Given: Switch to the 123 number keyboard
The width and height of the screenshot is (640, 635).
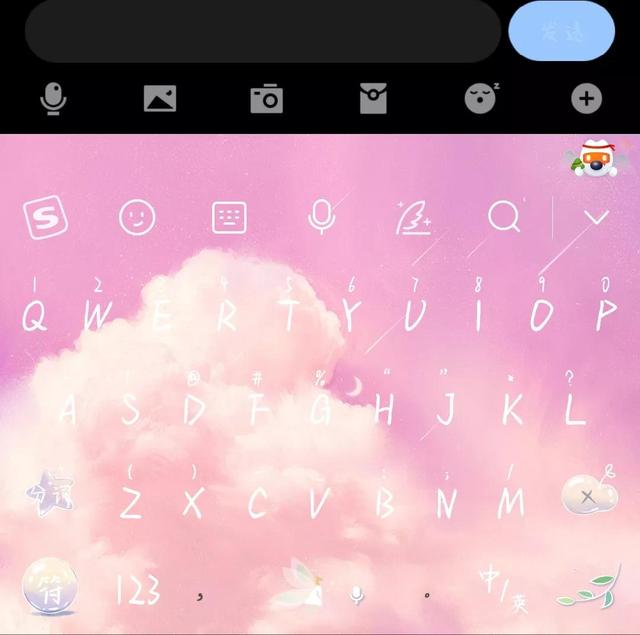Looking at the screenshot, I should point(137,591).
